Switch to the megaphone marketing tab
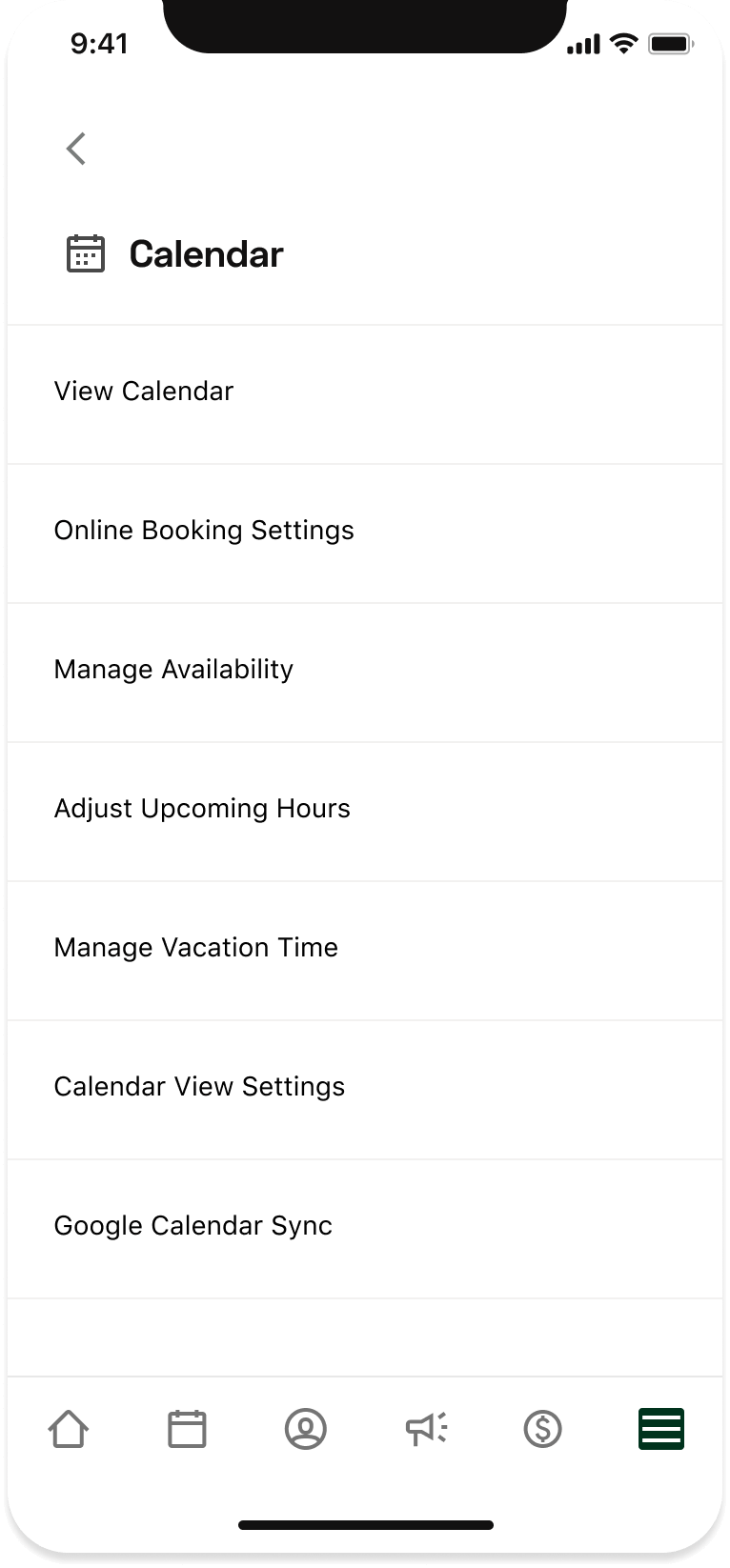Image resolution: width=730 pixels, height=1568 pixels. tap(425, 1429)
